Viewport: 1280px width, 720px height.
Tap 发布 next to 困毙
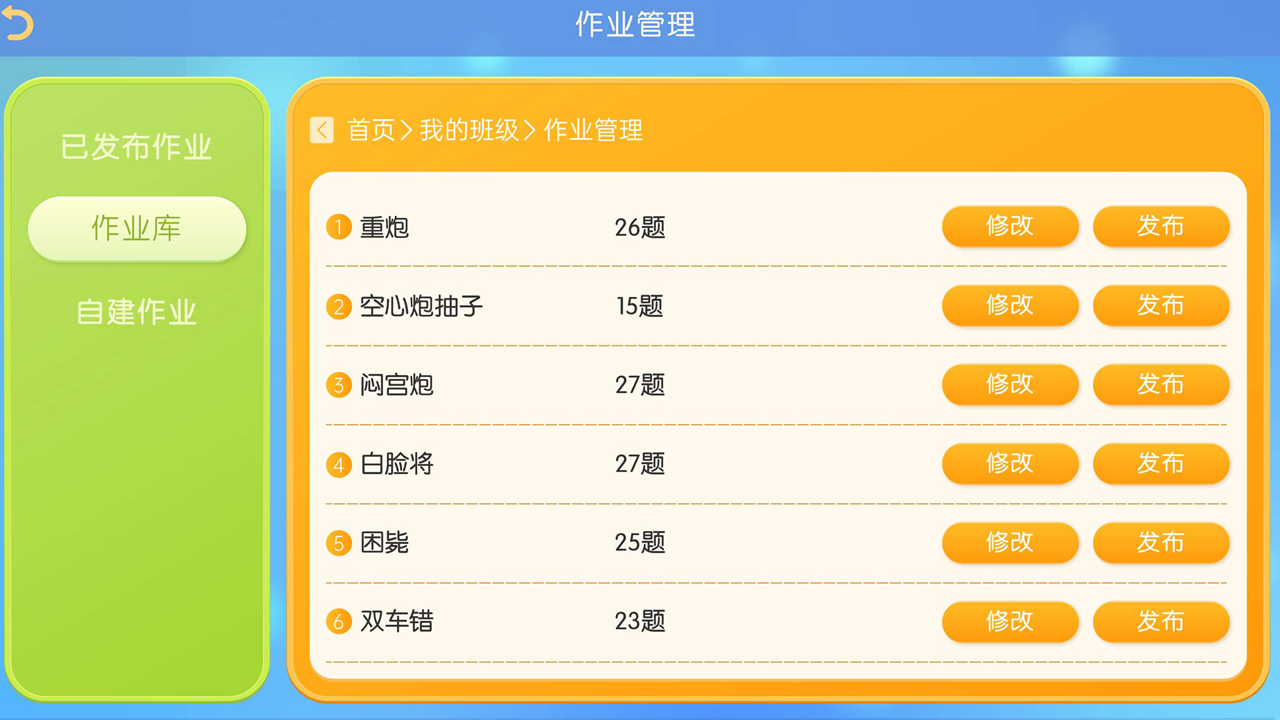(1160, 542)
